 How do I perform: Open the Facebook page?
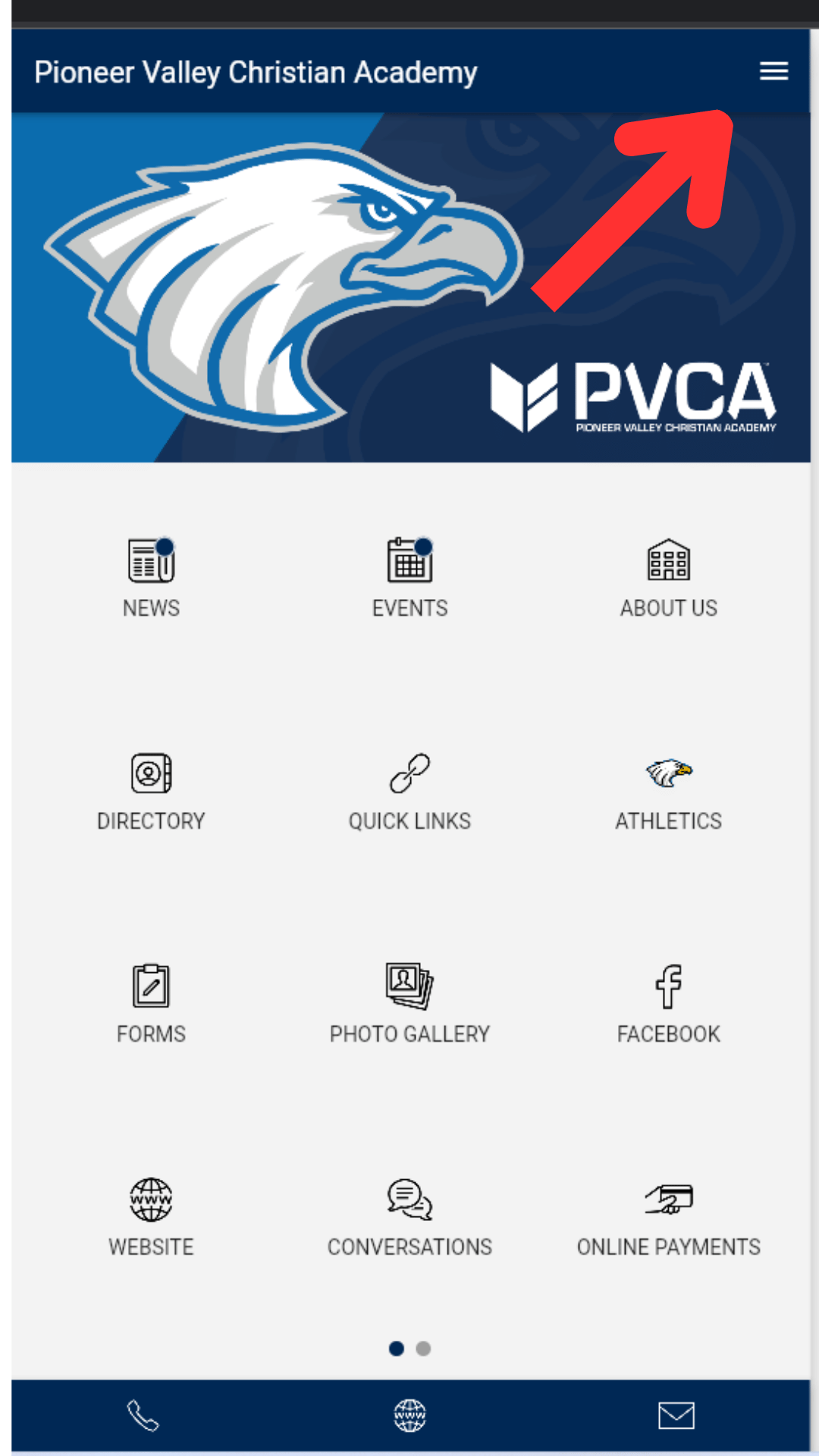pyautogui.click(x=668, y=1003)
